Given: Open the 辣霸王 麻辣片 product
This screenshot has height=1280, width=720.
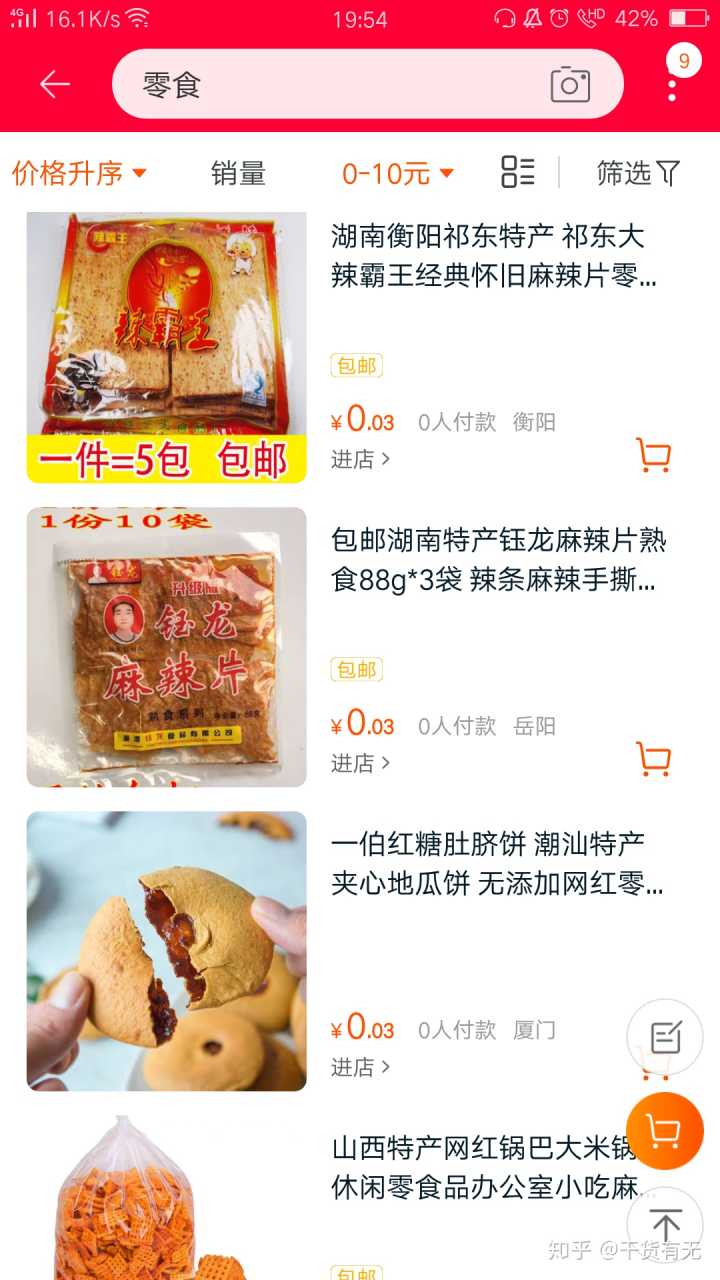Looking at the screenshot, I should pyautogui.click(x=493, y=254).
